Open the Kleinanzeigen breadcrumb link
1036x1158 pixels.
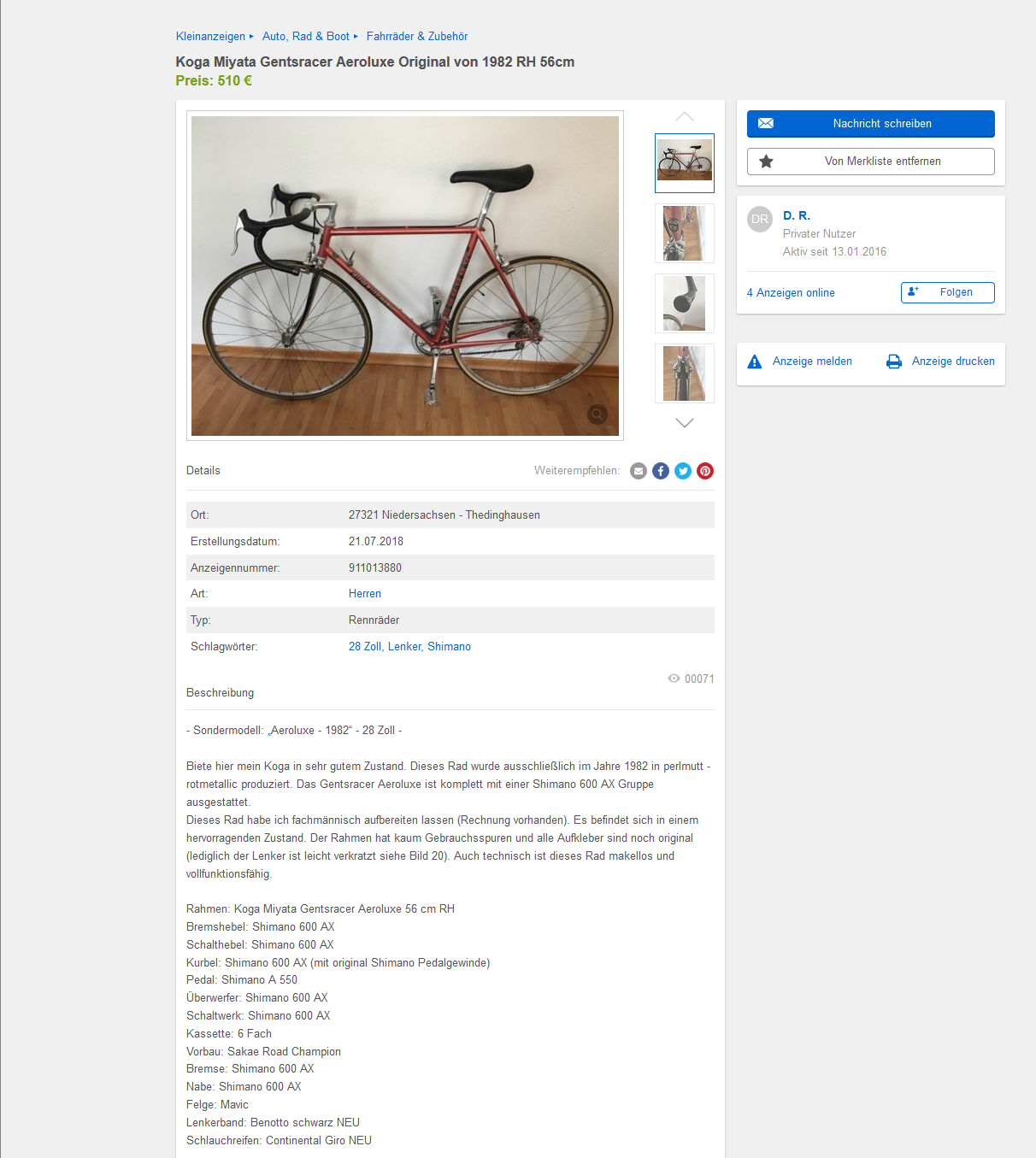point(210,37)
